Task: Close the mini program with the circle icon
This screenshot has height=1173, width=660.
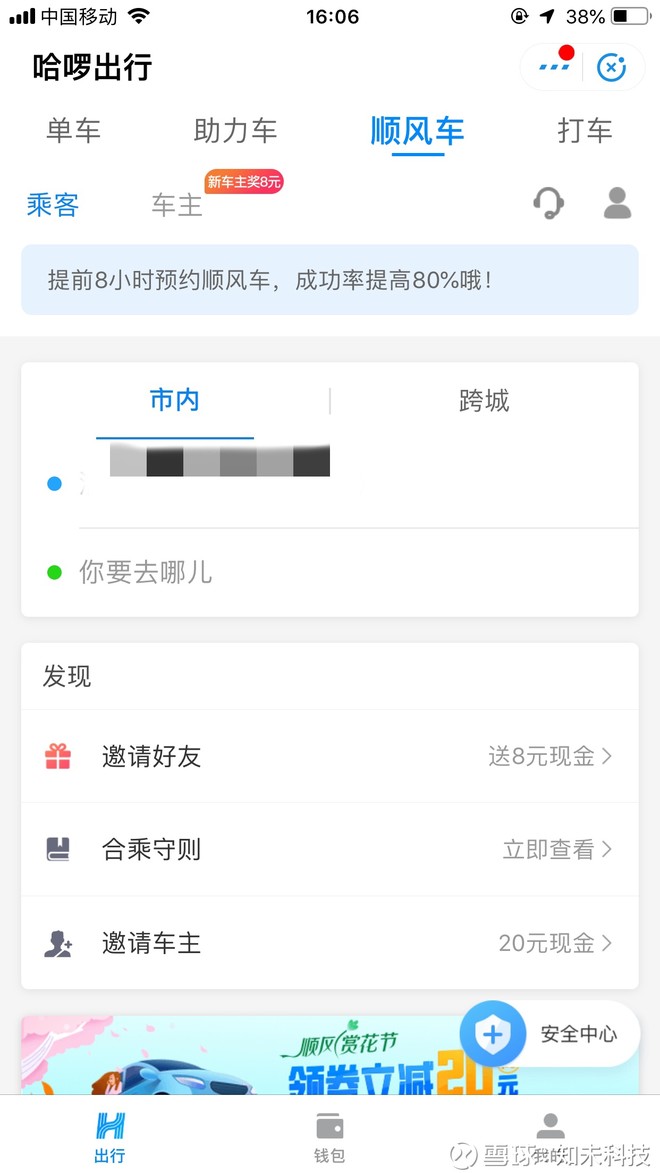Action: (611, 67)
